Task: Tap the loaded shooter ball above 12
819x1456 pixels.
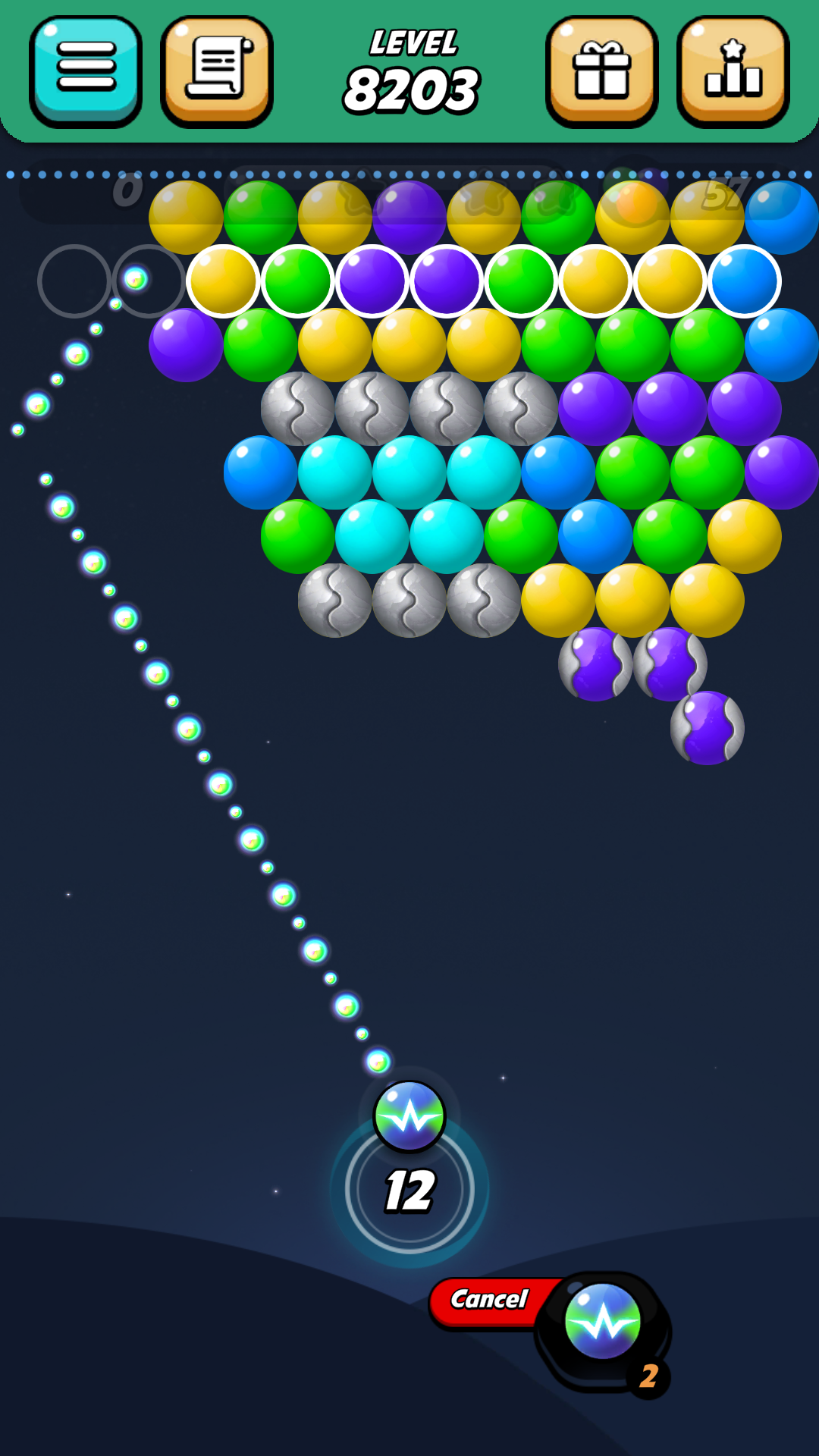Action: 409,1117
